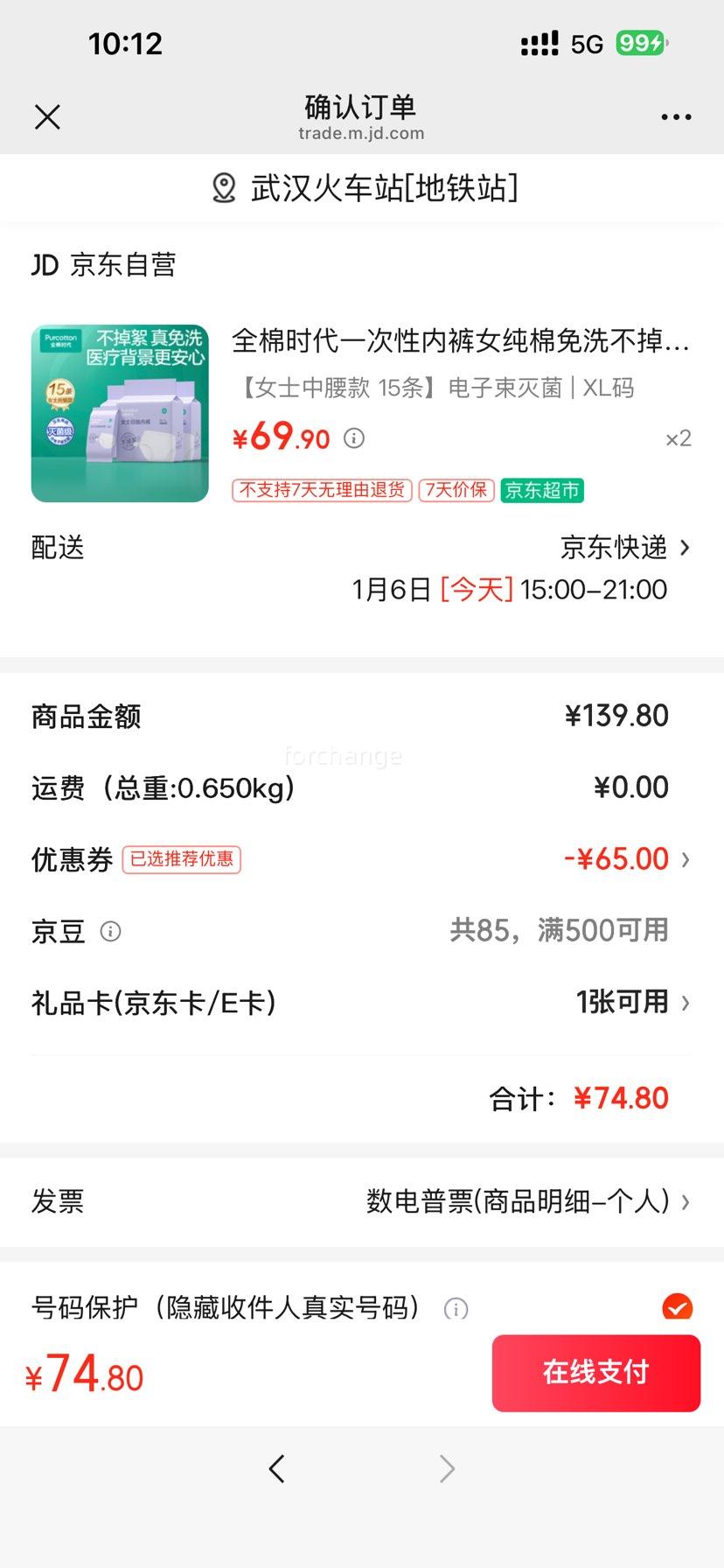Image resolution: width=724 pixels, height=1568 pixels.
Task: Tap the 京东超市 green badge
Action: click(540, 491)
